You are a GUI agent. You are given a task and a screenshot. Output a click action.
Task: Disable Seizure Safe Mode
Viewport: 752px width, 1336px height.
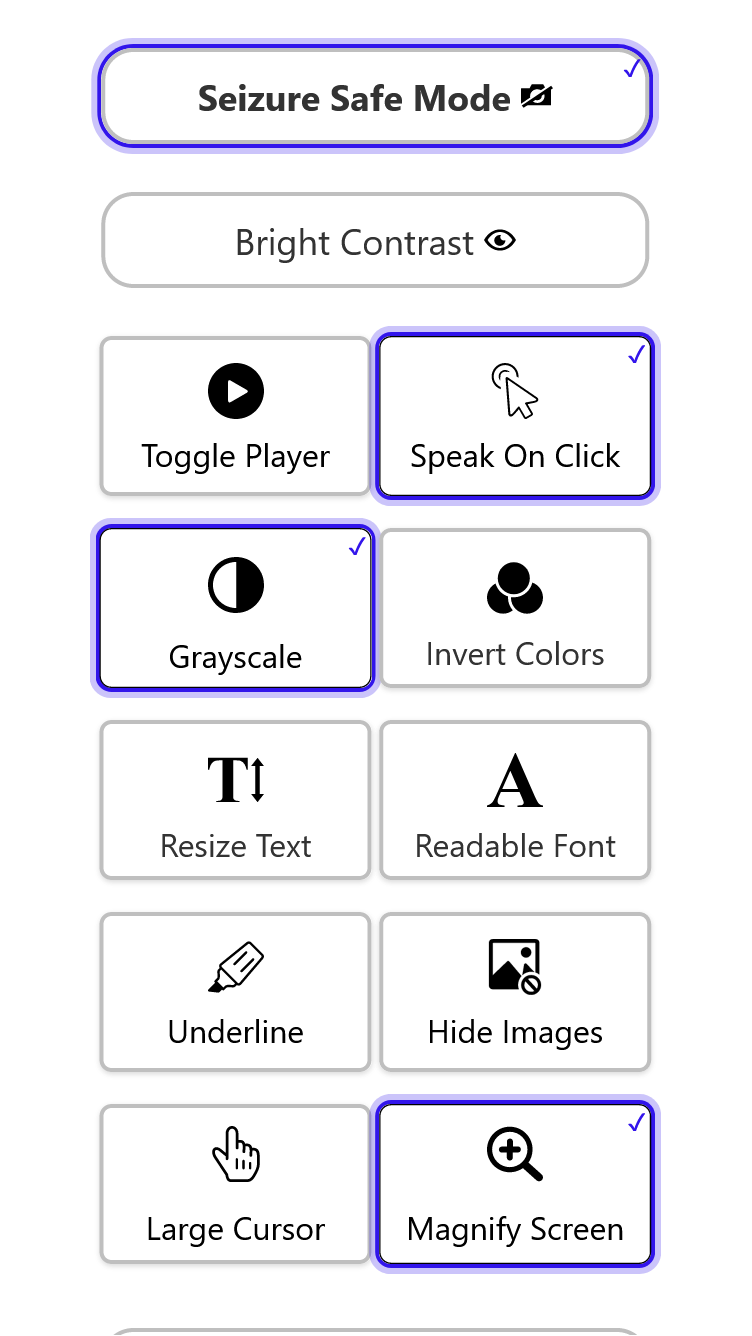(375, 97)
